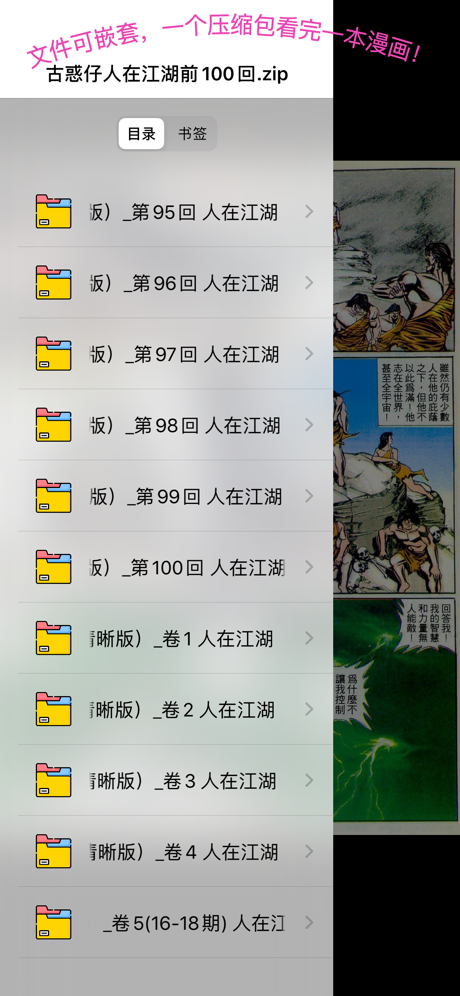
Task: Switch to the 书签 tab
Action: click(192, 134)
